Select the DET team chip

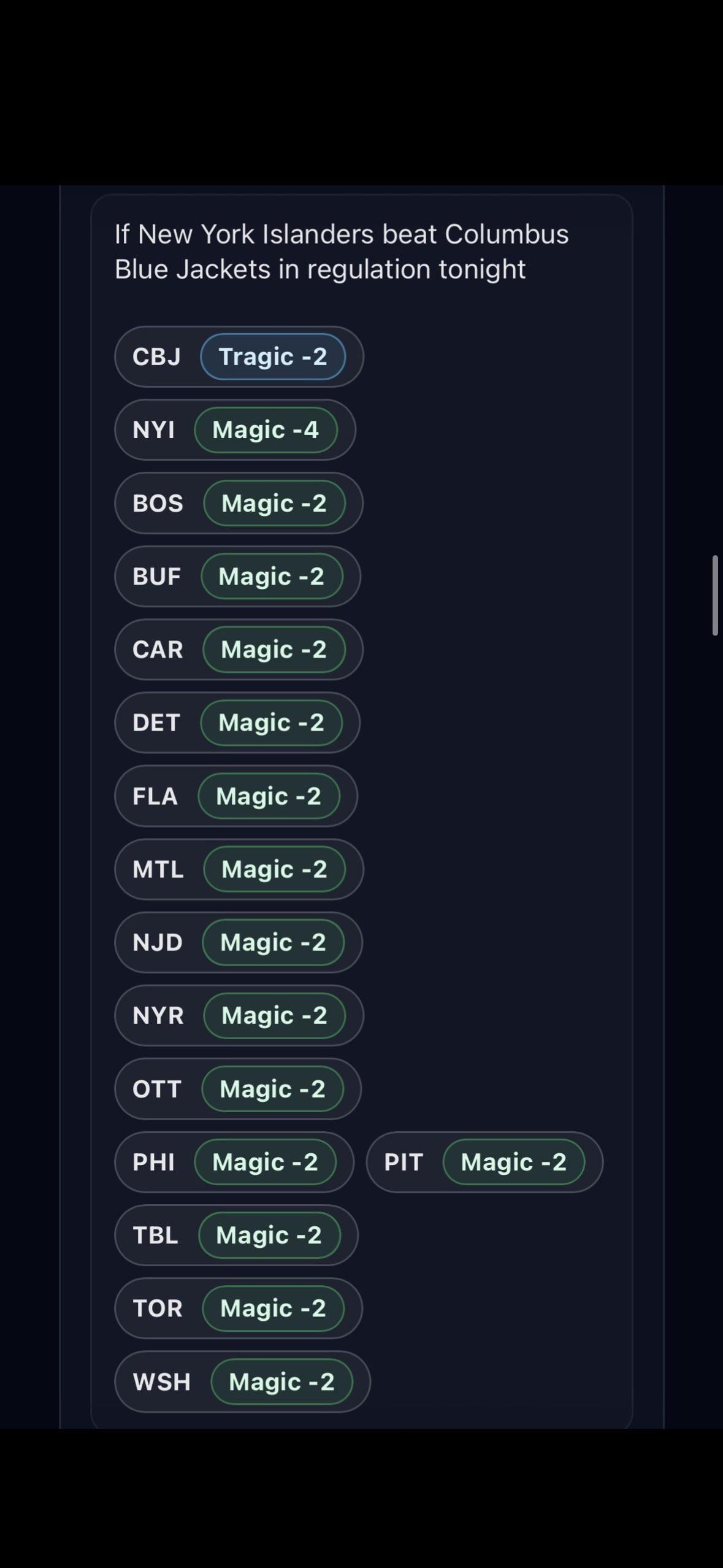point(237,723)
